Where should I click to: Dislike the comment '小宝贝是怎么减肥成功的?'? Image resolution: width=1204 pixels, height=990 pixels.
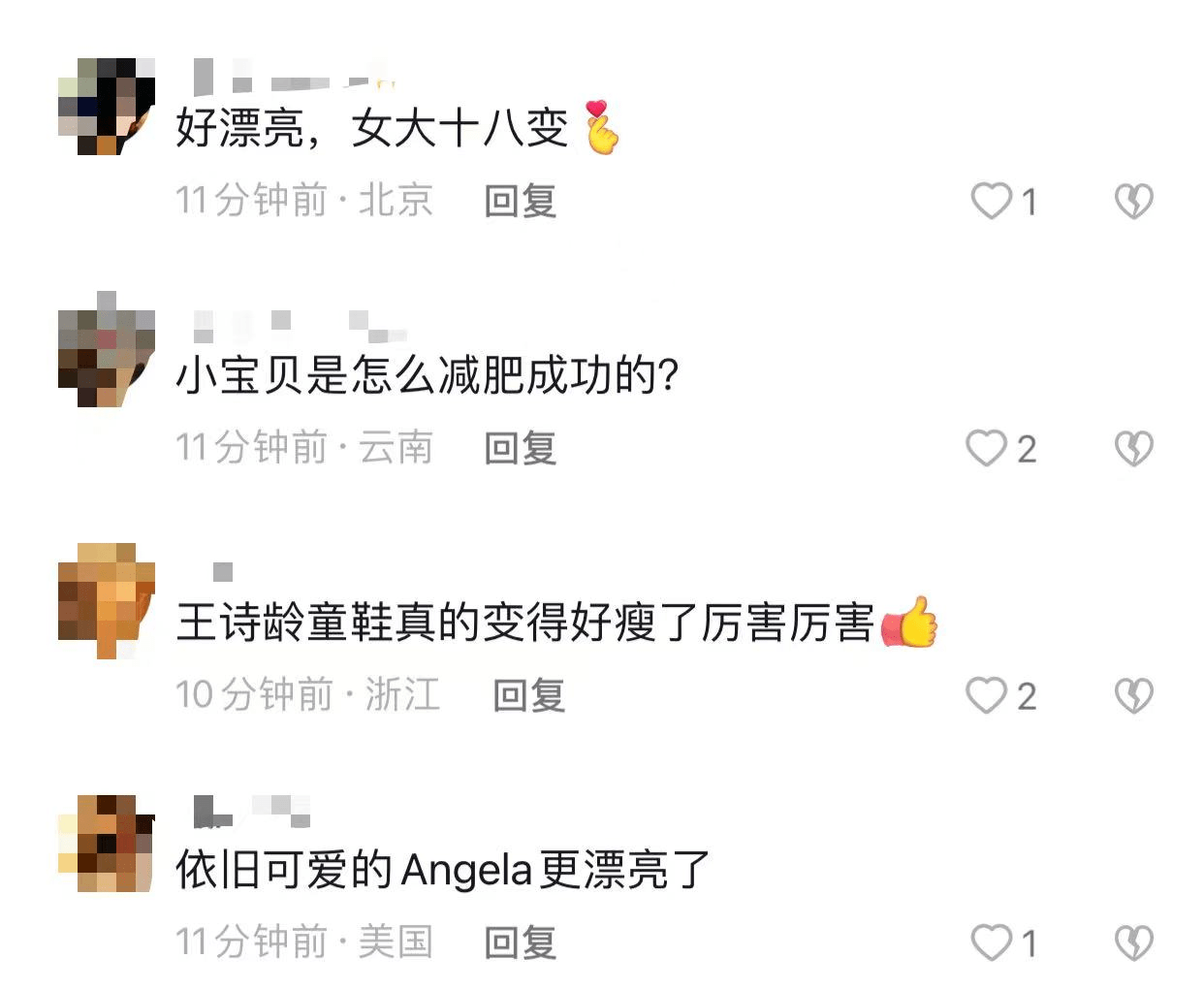1133,448
